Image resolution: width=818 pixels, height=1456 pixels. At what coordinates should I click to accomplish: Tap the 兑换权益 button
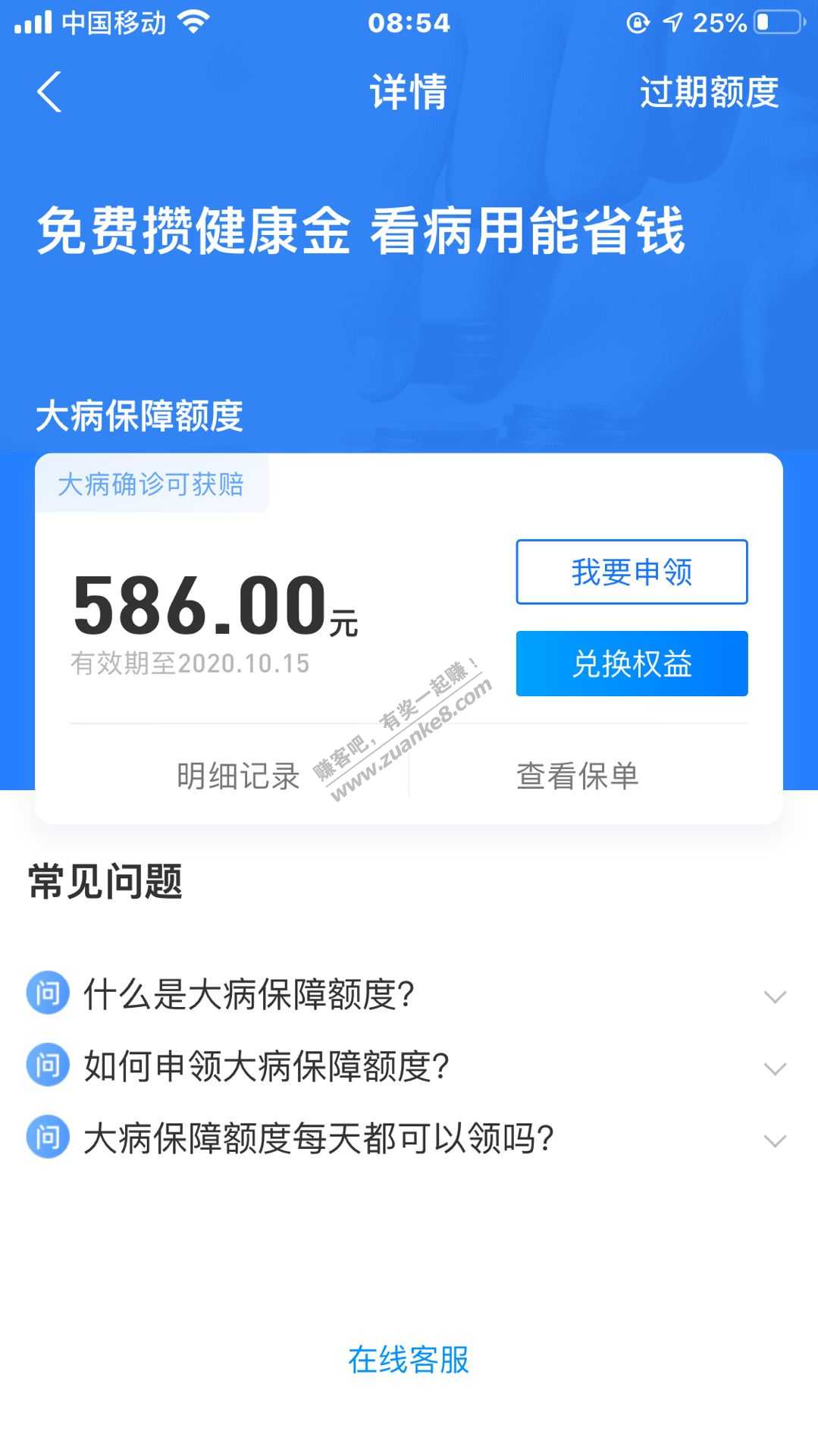(x=632, y=664)
